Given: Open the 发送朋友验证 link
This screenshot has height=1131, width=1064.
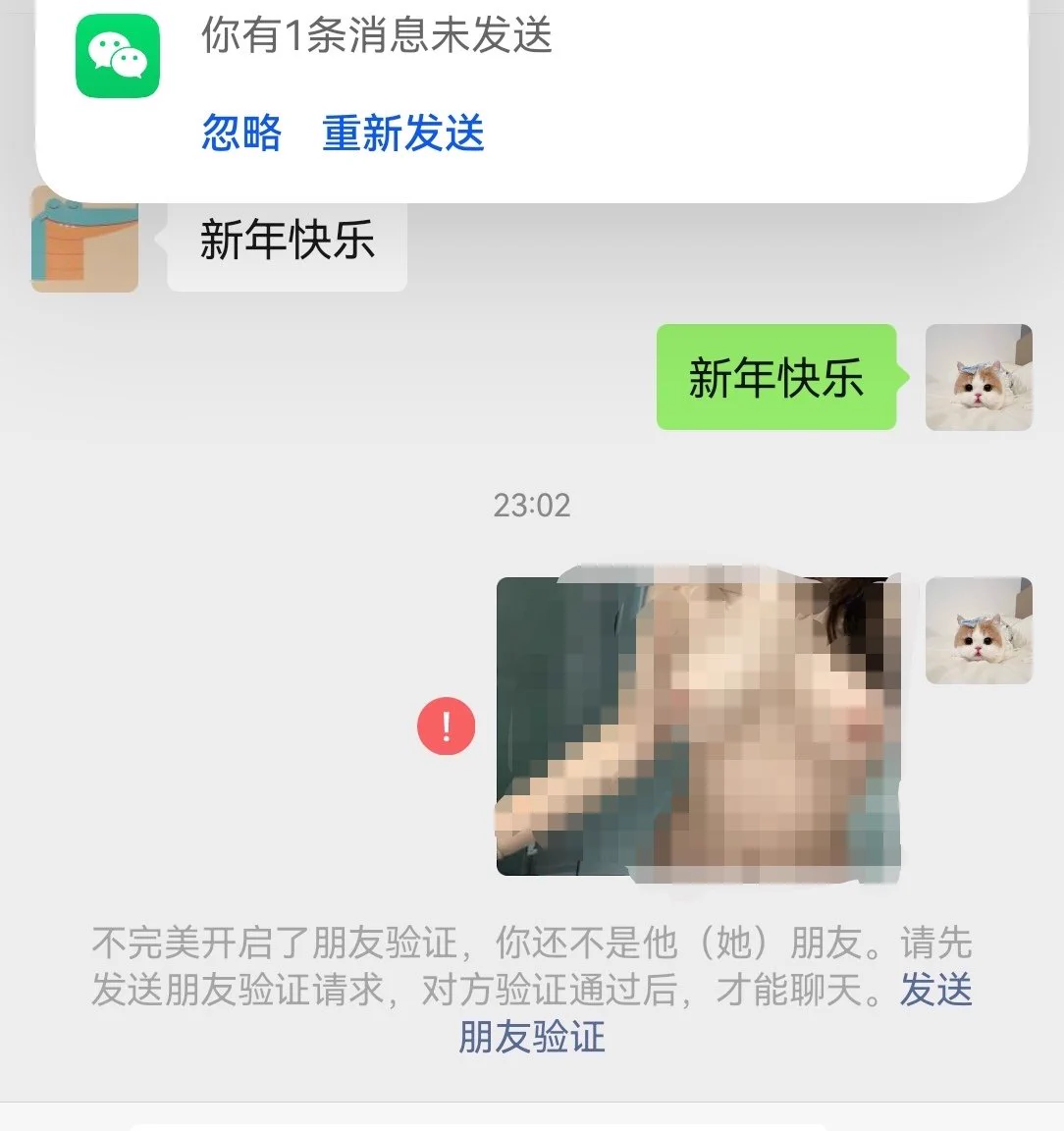Looking at the screenshot, I should [532, 1036].
